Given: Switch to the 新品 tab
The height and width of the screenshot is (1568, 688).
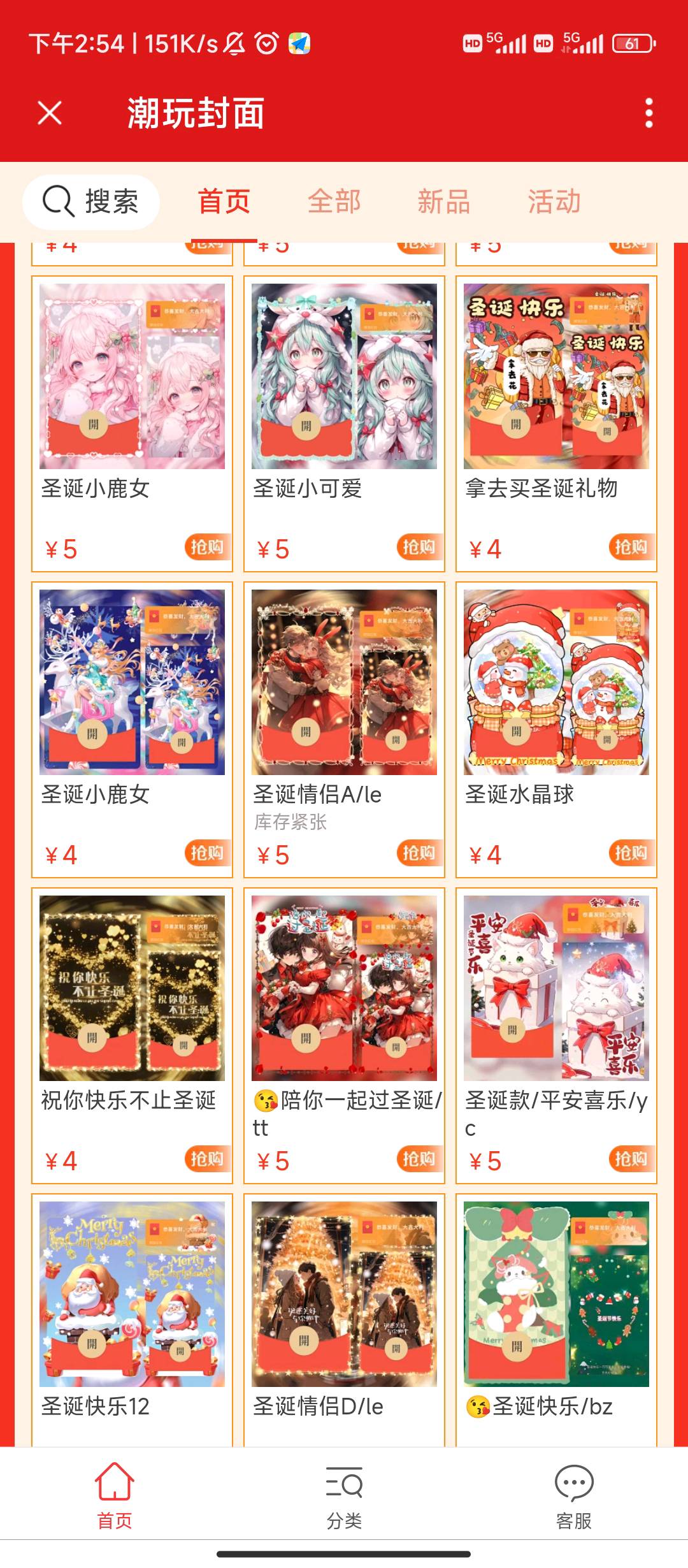Looking at the screenshot, I should point(444,202).
